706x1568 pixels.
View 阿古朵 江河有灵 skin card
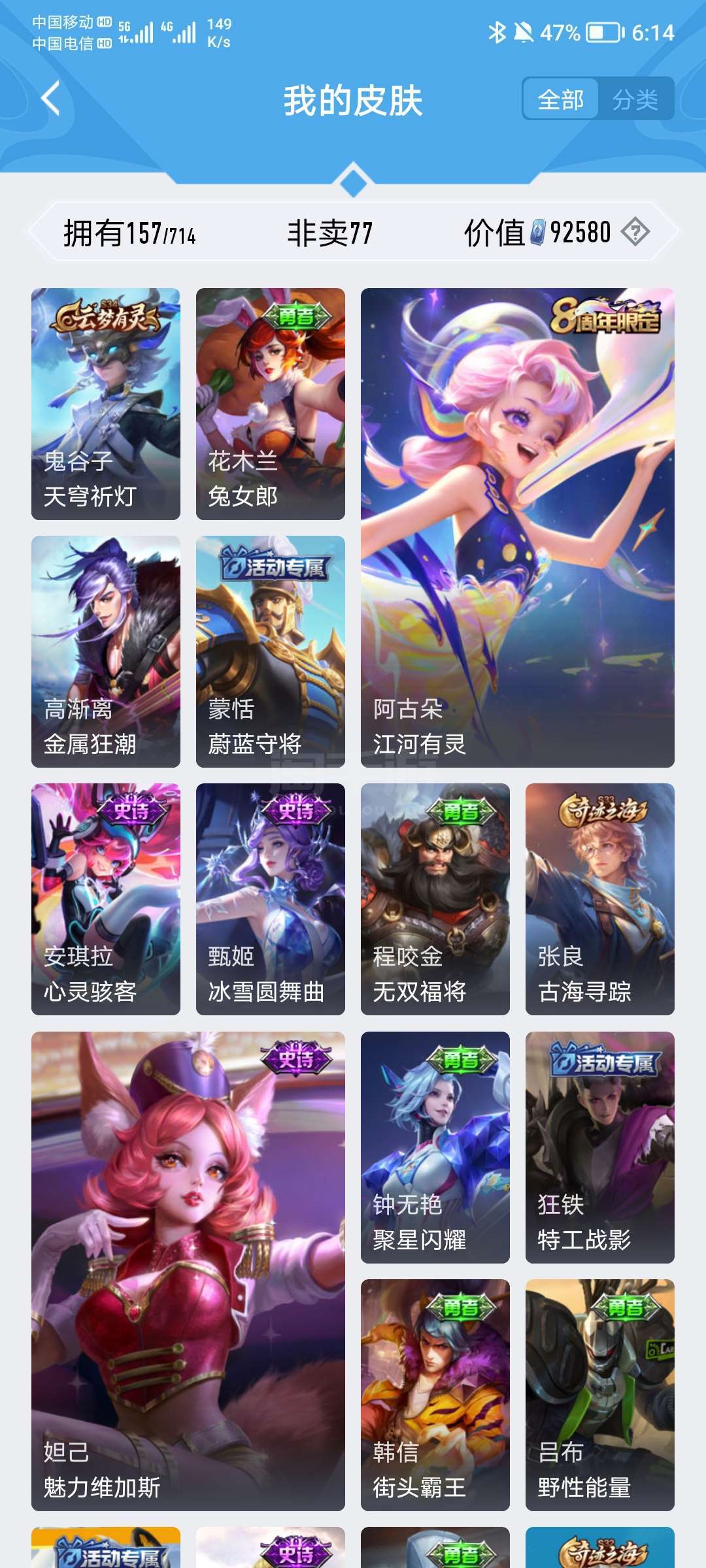518,527
